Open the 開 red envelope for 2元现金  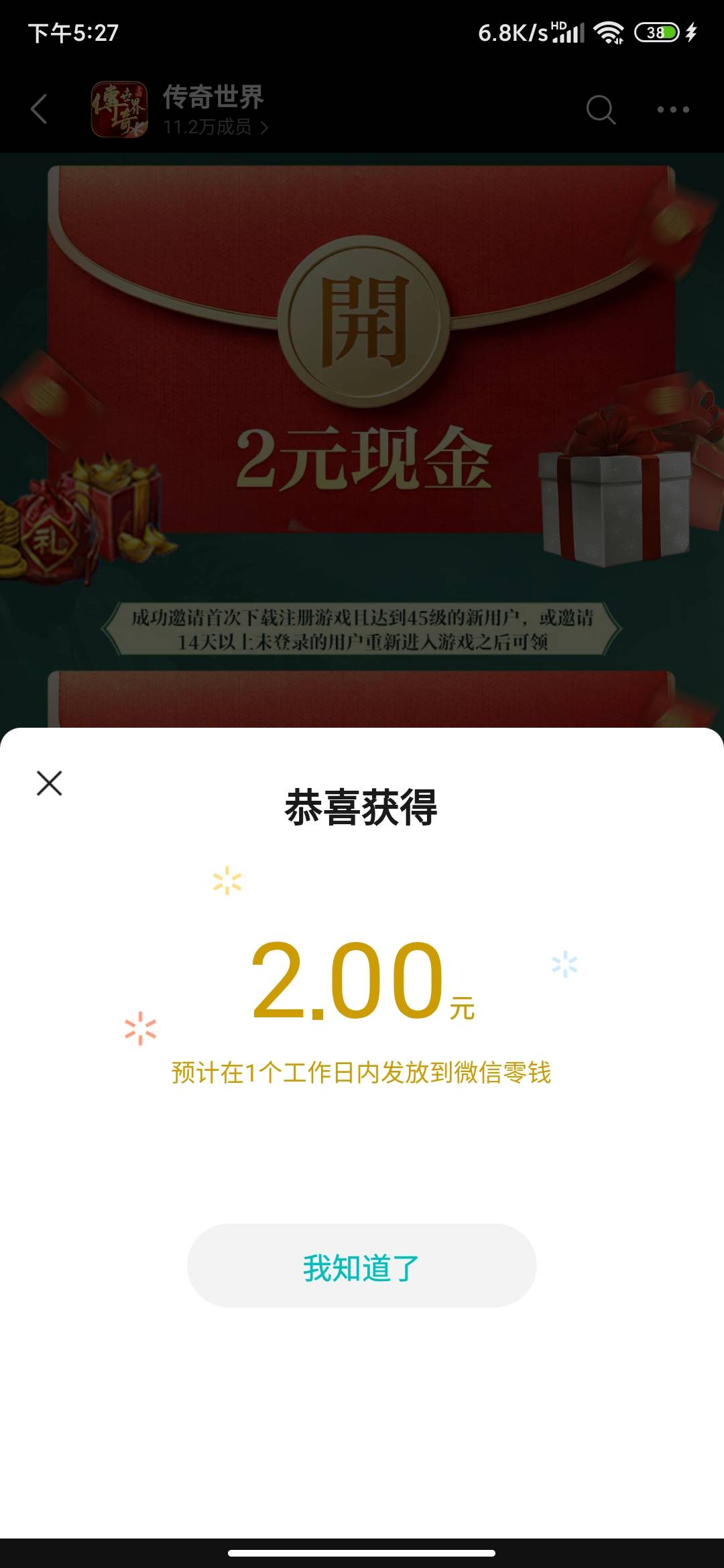pos(363,322)
